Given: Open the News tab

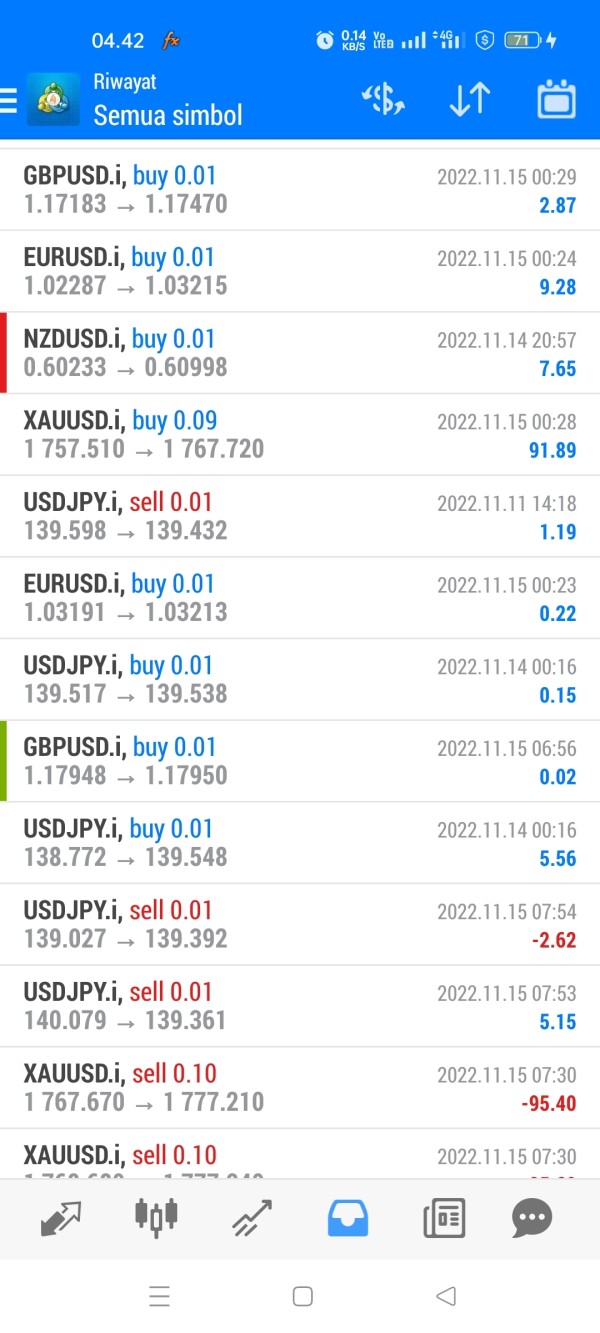Looking at the screenshot, I should [x=444, y=1218].
